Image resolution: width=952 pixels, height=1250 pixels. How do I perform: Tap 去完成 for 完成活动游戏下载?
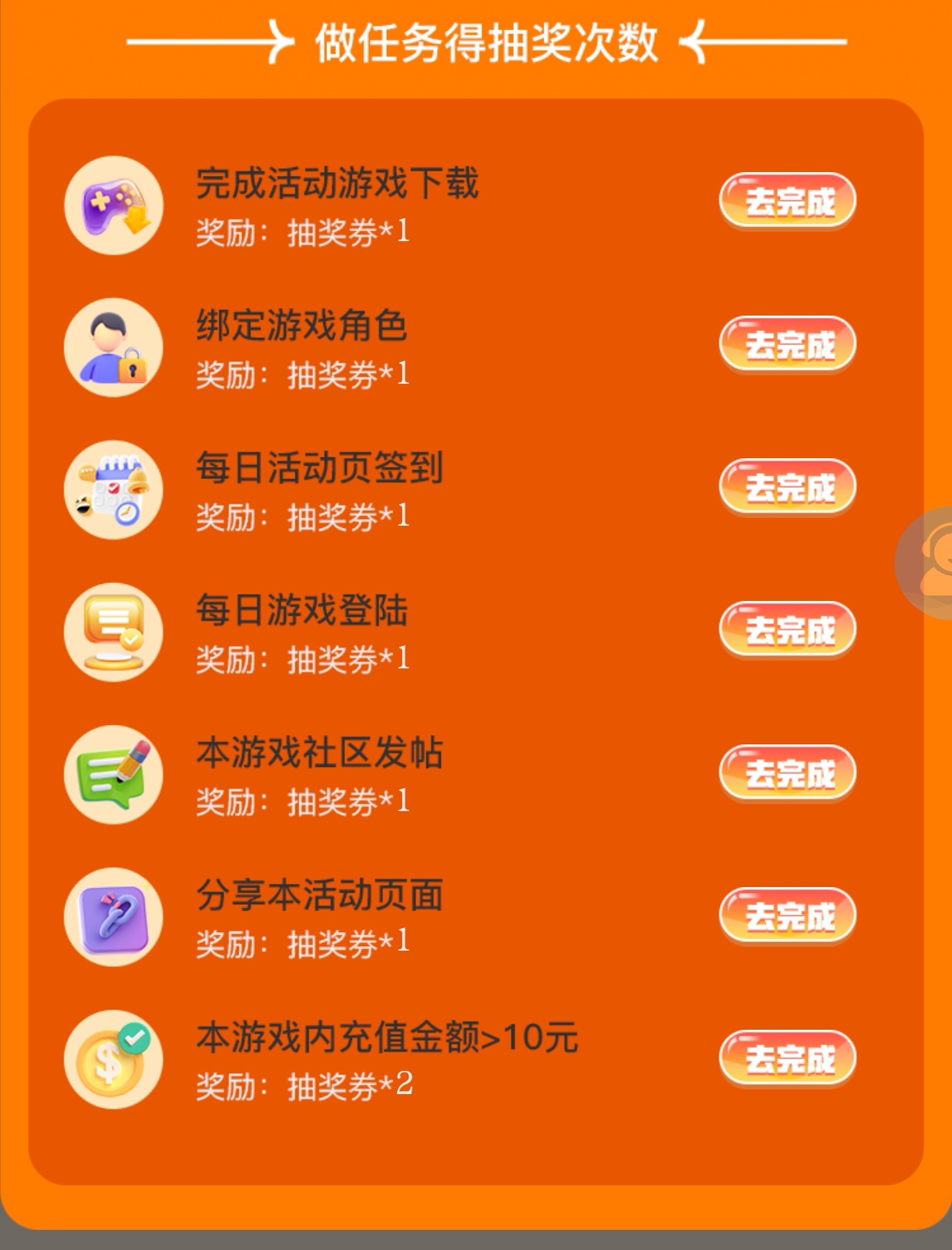[x=788, y=202]
